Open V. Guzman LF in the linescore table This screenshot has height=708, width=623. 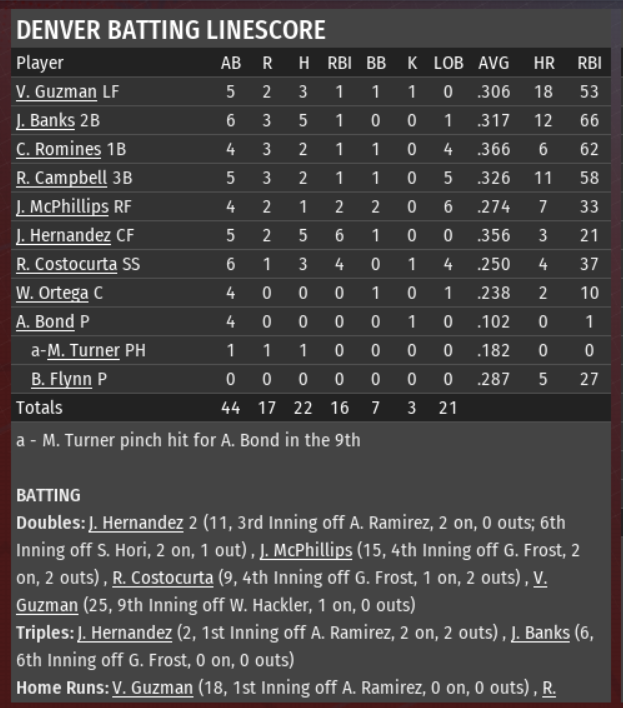56,92
